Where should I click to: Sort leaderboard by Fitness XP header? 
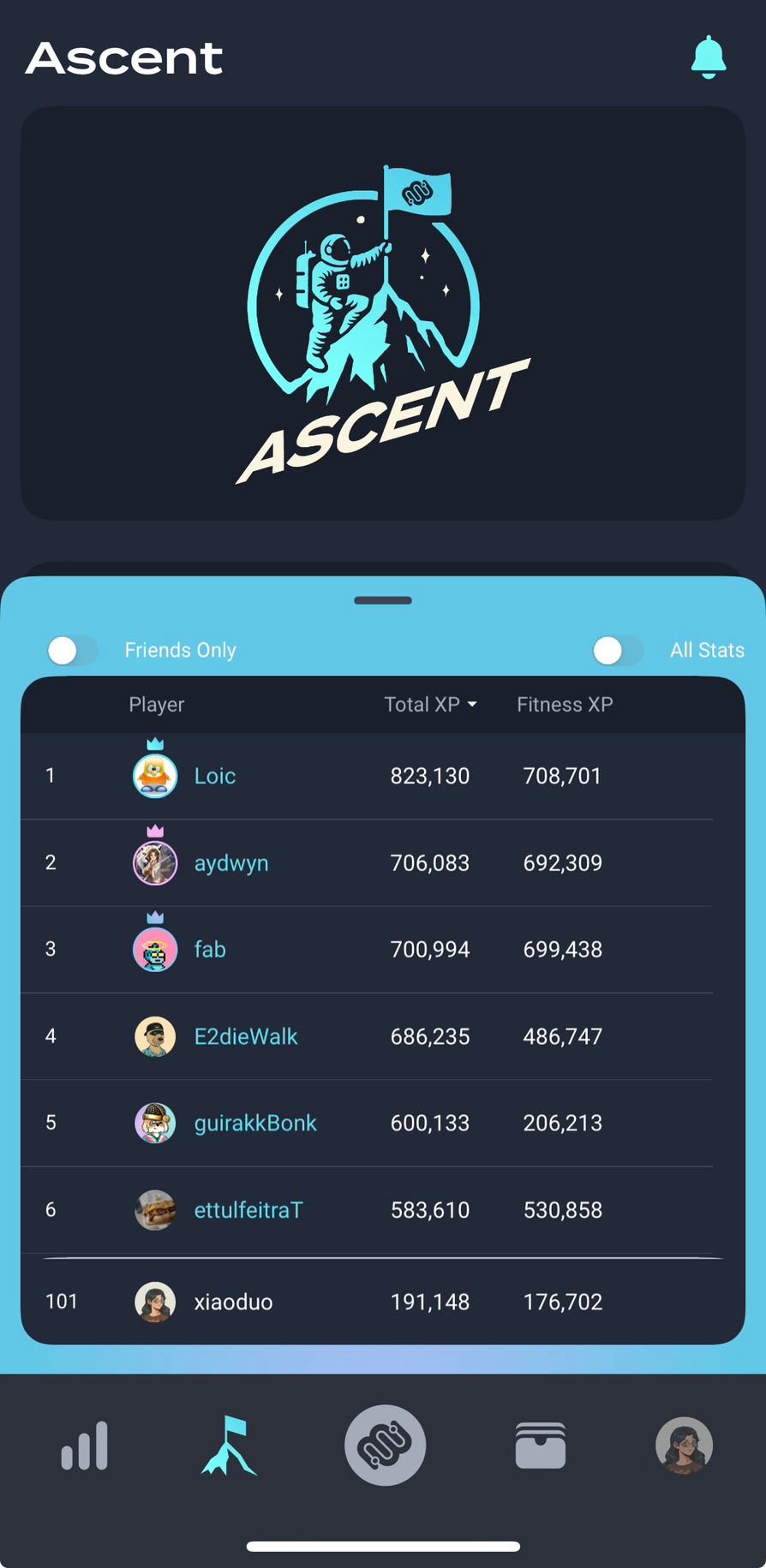tap(565, 705)
